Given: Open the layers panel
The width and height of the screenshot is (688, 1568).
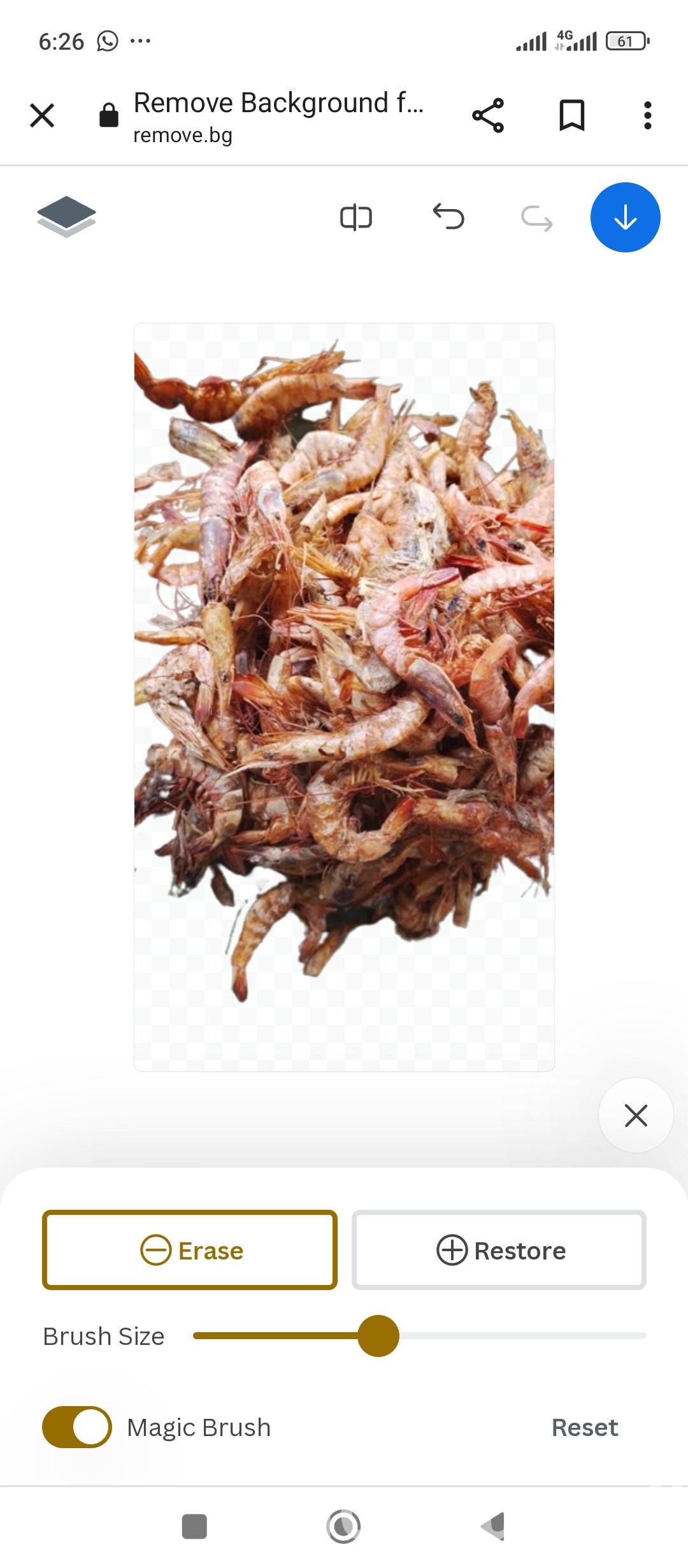Looking at the screenshot, I should pos(66,217).
